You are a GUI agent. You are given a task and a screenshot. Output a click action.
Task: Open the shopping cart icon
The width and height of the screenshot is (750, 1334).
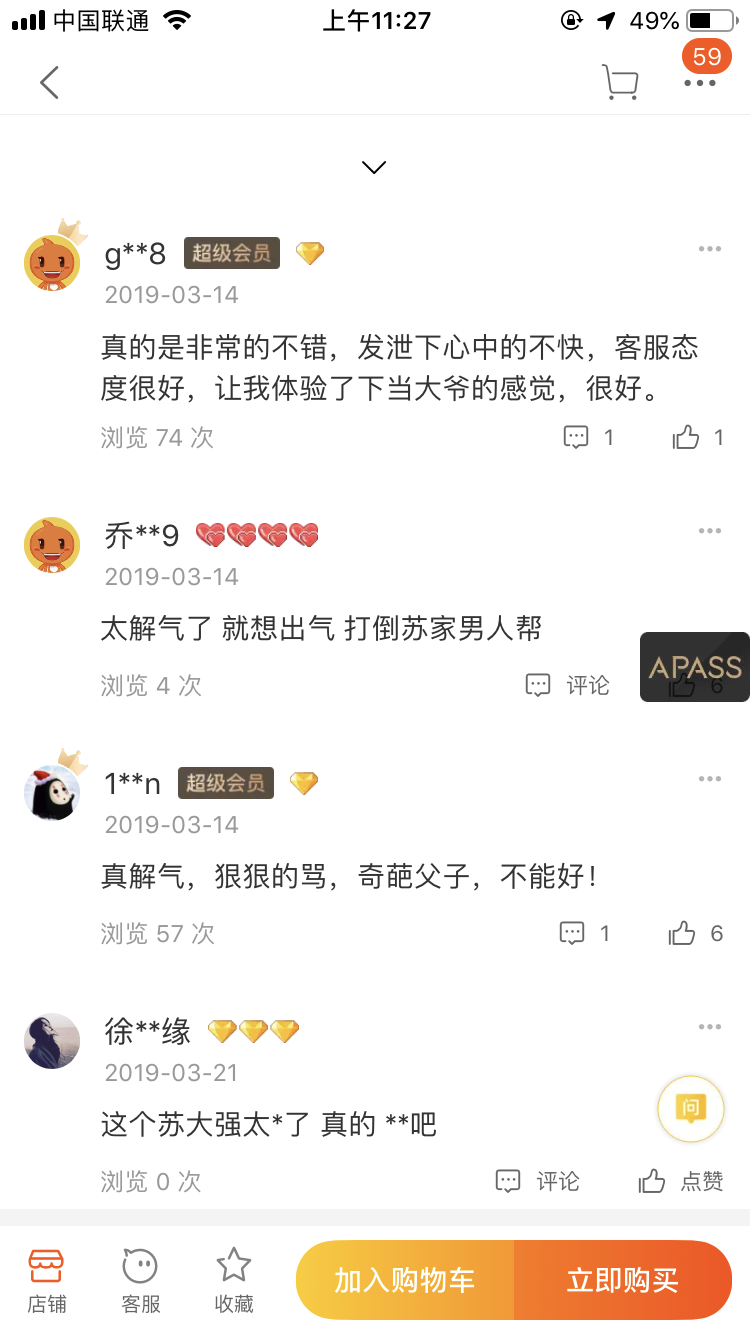coord(620,82)
